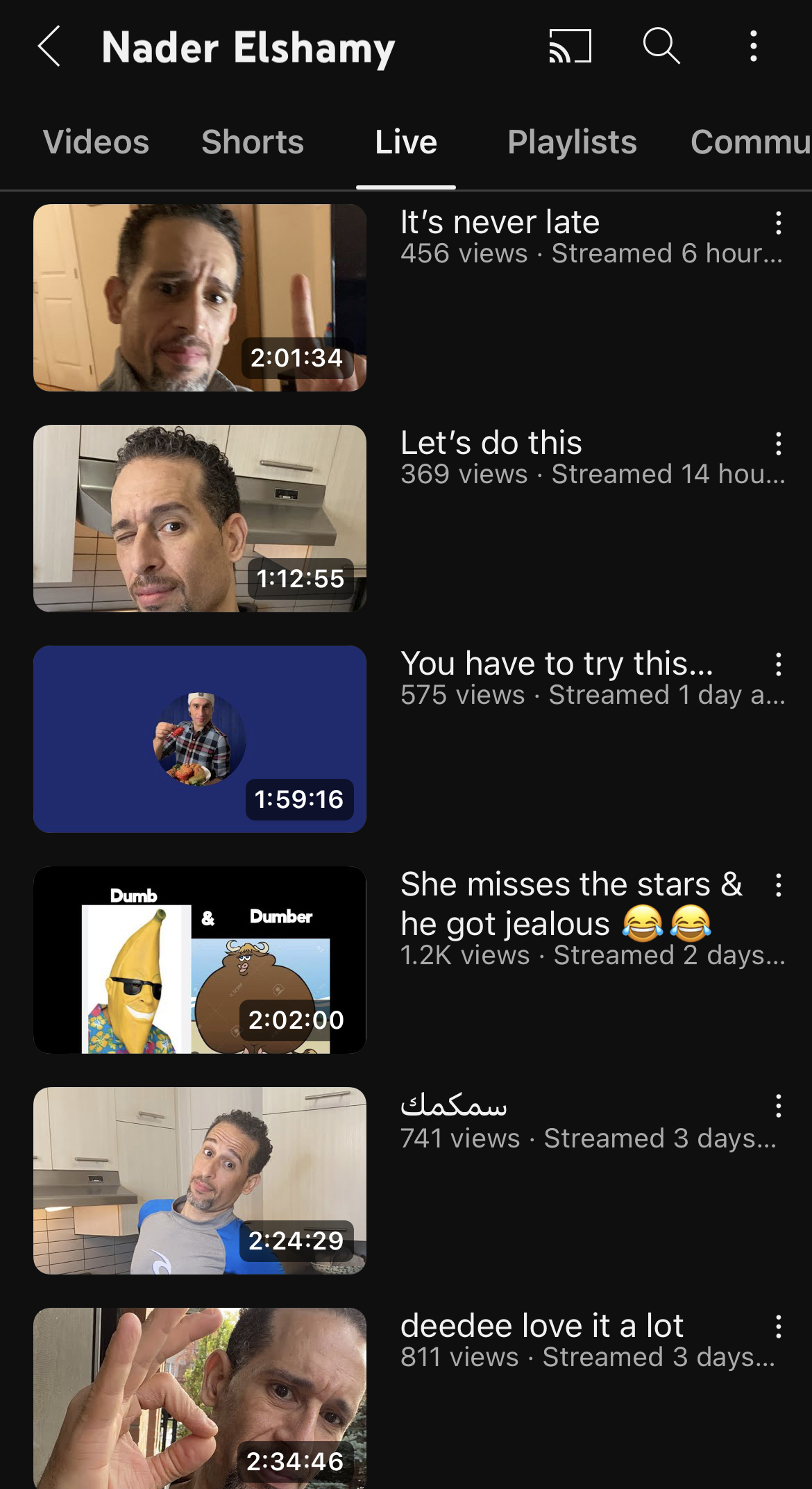The height and width of the screenshot is (1489, 812).
Task: Go back from Nader Elshamy's channel
Action: [49, 47]
